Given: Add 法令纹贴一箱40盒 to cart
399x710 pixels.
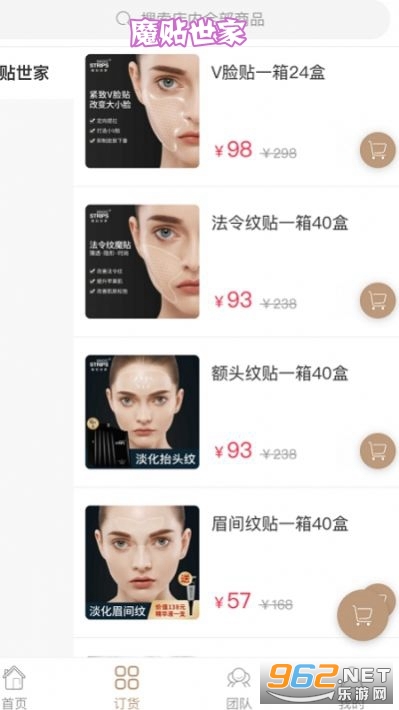Looking at the screenshot, I should point(378,300).
